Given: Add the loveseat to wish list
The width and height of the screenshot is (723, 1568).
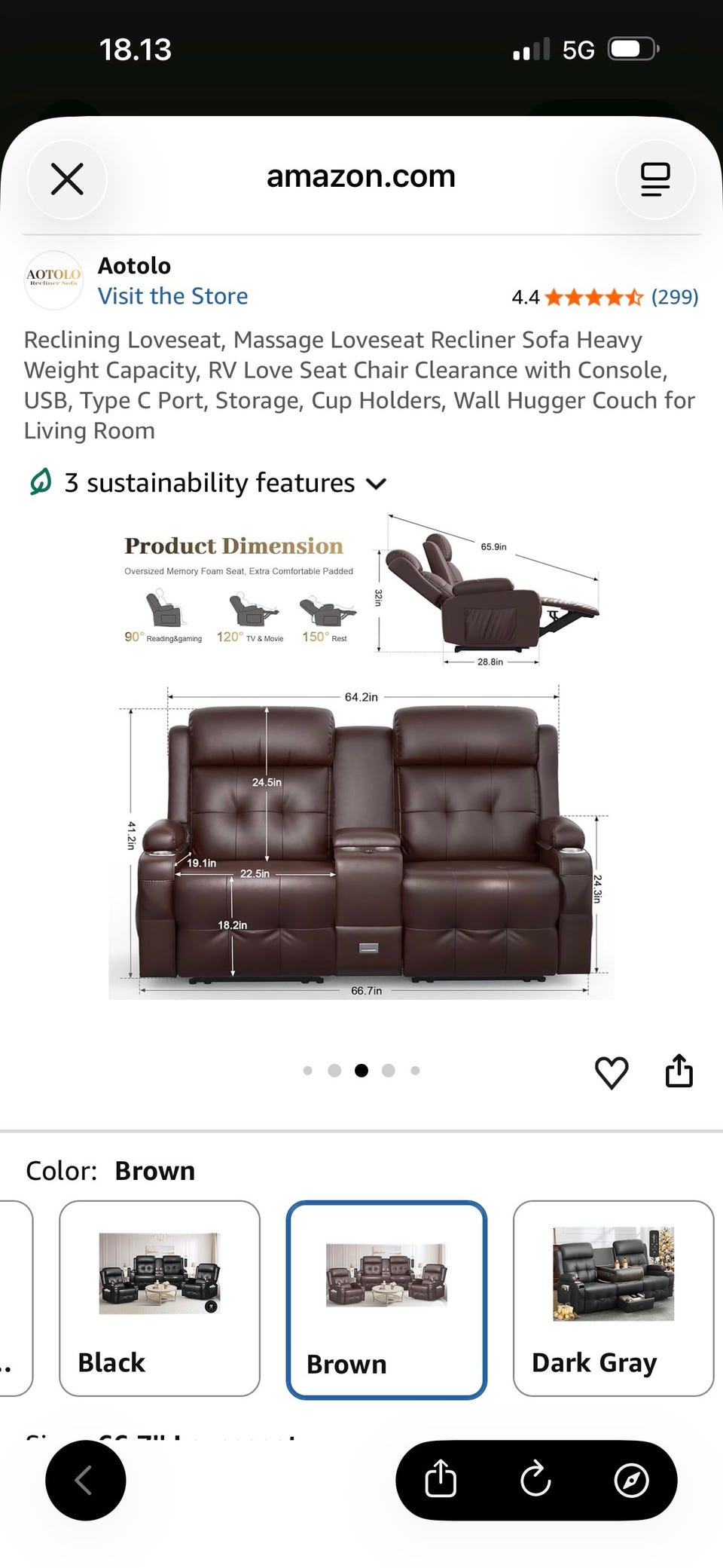Looking at the screenshot, I should tap(612, 1072).
